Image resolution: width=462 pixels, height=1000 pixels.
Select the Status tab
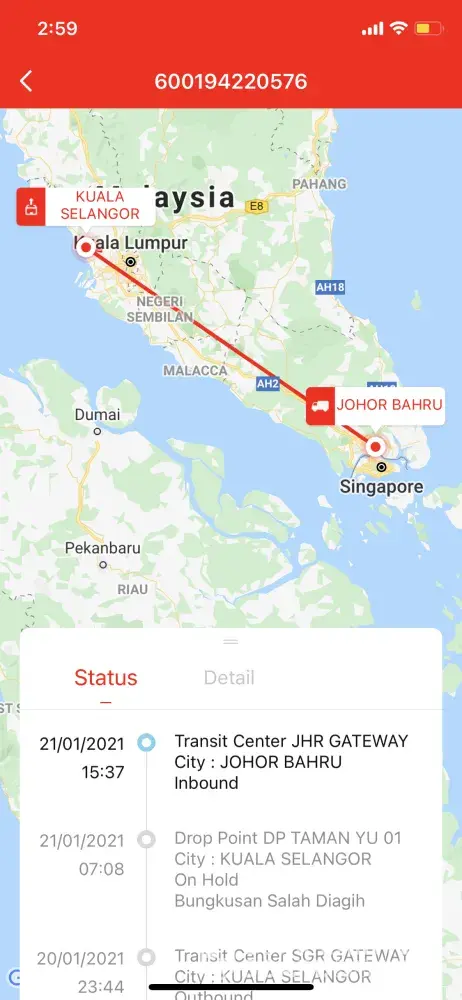coord(106,677)
